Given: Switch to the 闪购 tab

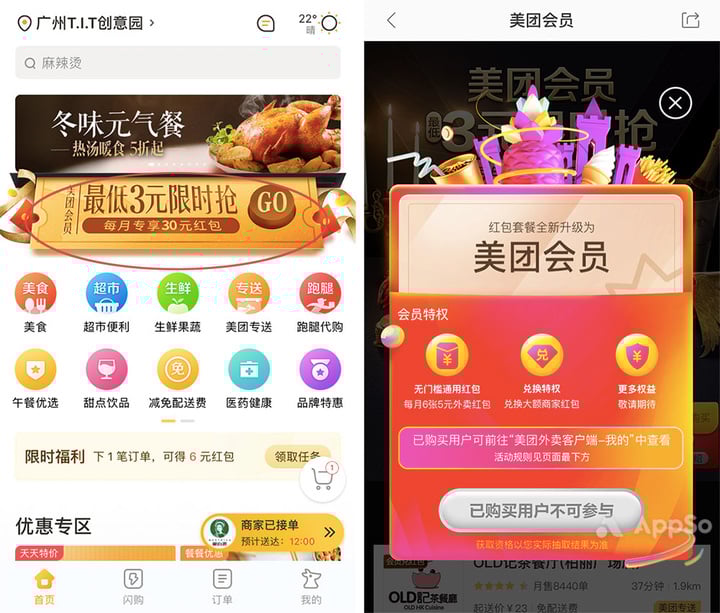Looking at the screenshot, I should pyautogui.click(x=133, y=585).
